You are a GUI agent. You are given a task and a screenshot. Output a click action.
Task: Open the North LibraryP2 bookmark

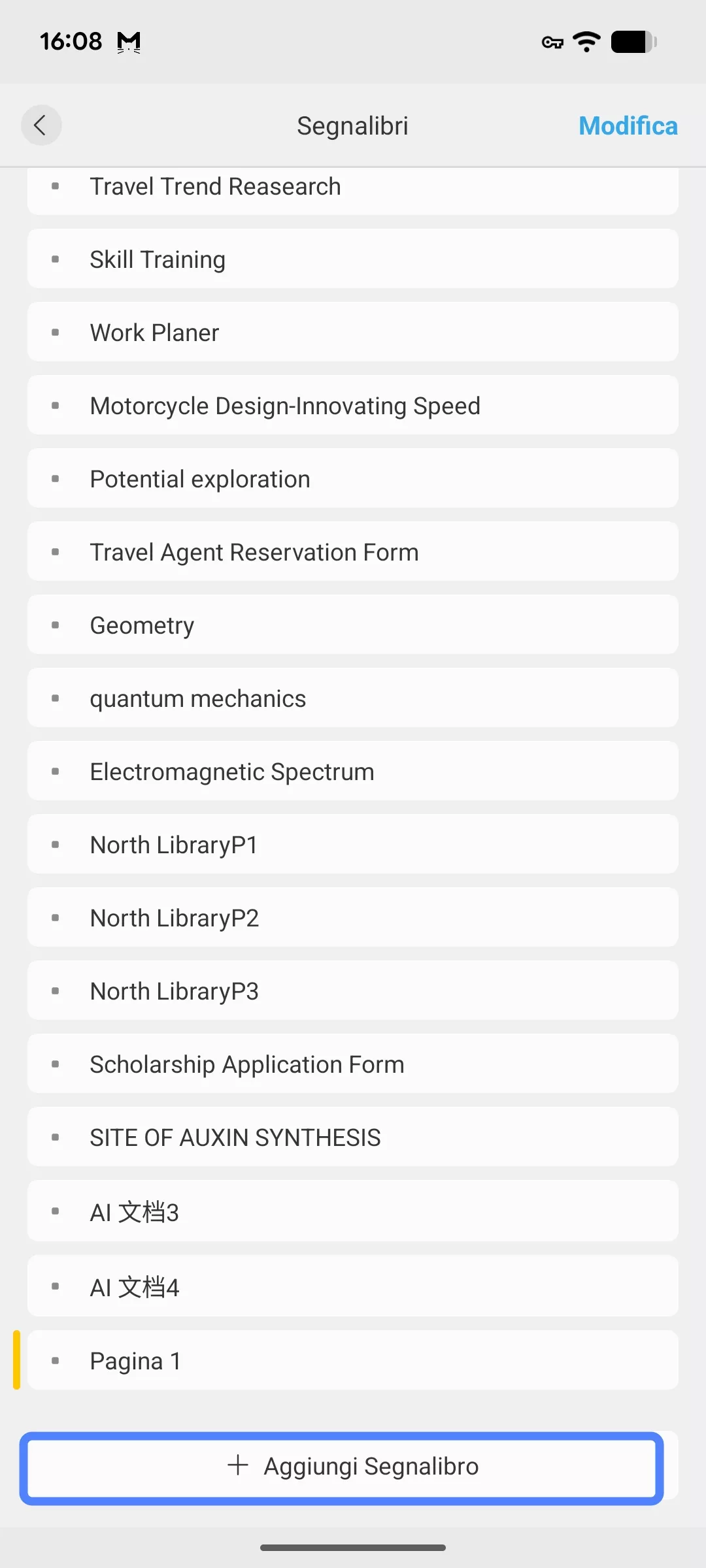point(175,917)
